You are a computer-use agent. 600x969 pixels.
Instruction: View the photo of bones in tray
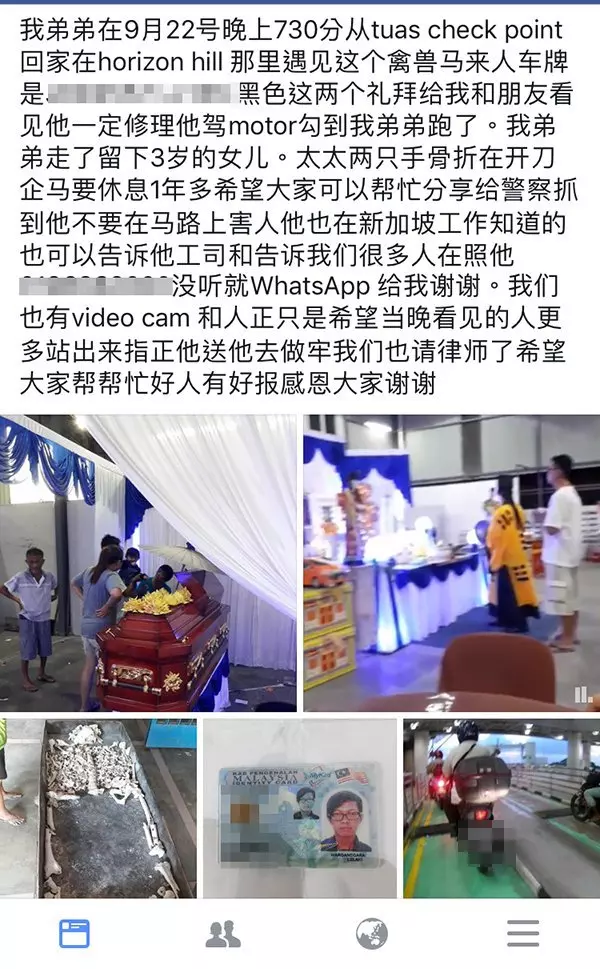pos(97,808)
